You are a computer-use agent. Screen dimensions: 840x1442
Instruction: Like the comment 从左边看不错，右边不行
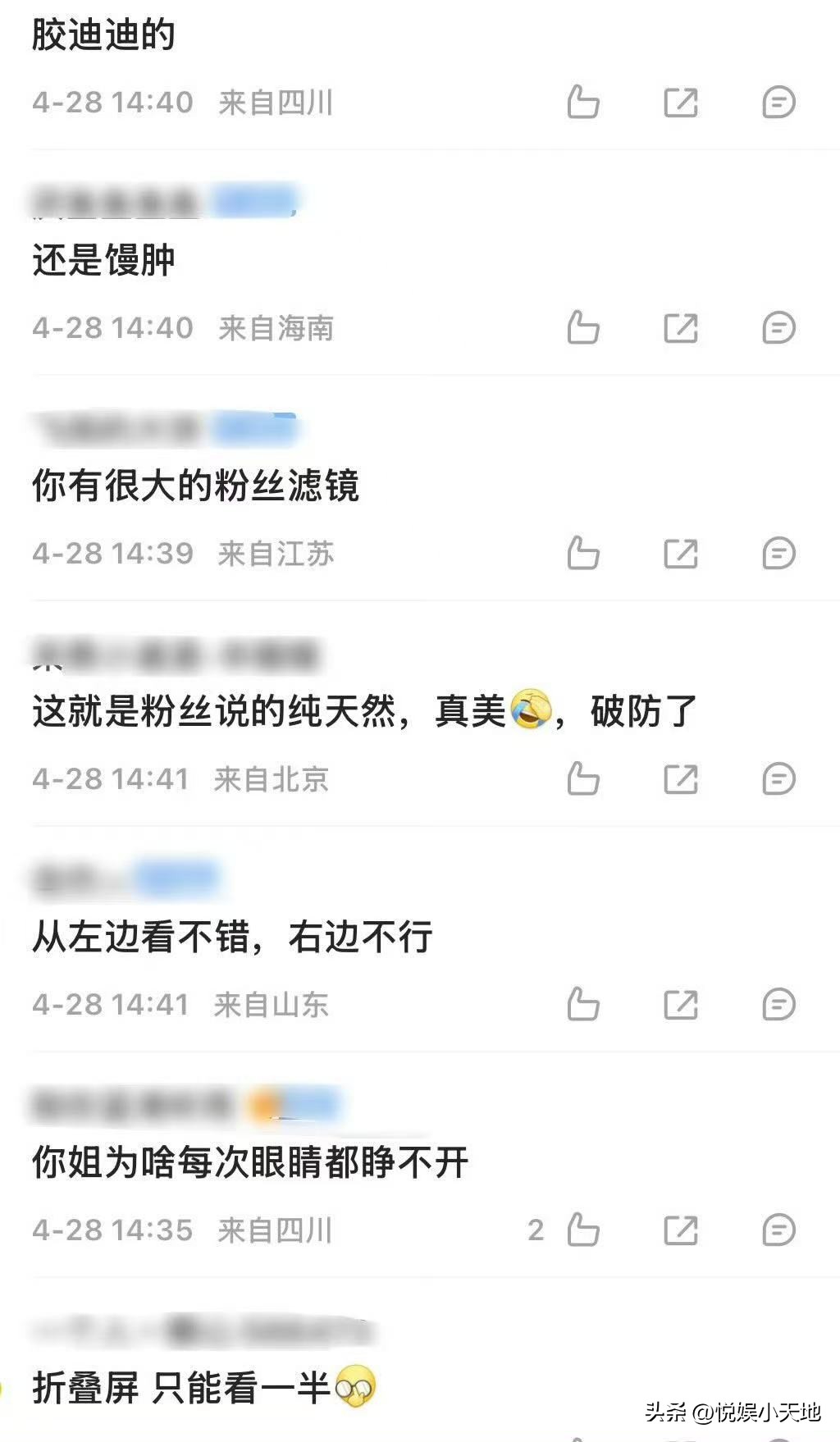[583, 1005]
